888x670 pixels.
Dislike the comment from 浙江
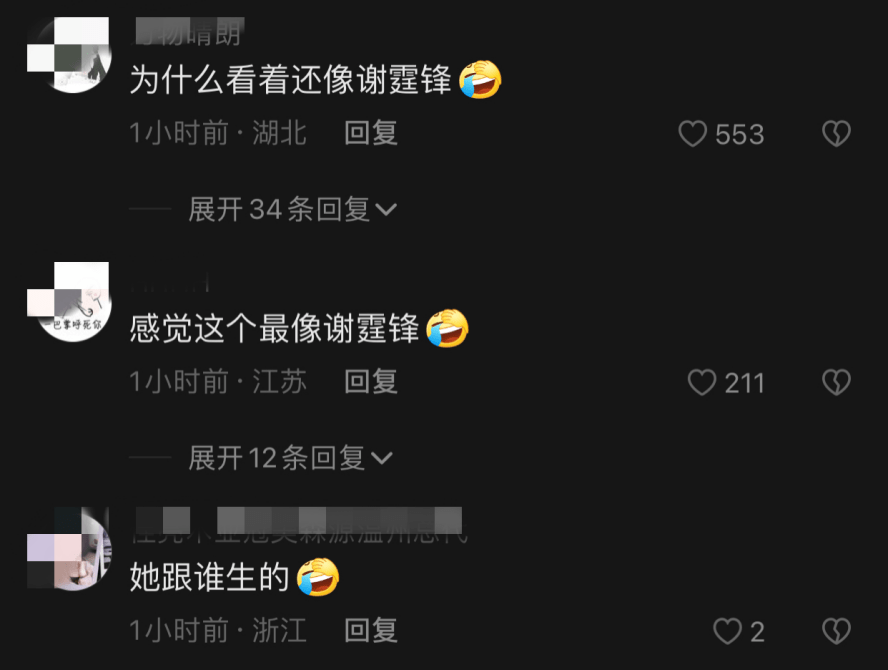coord(836,631)
